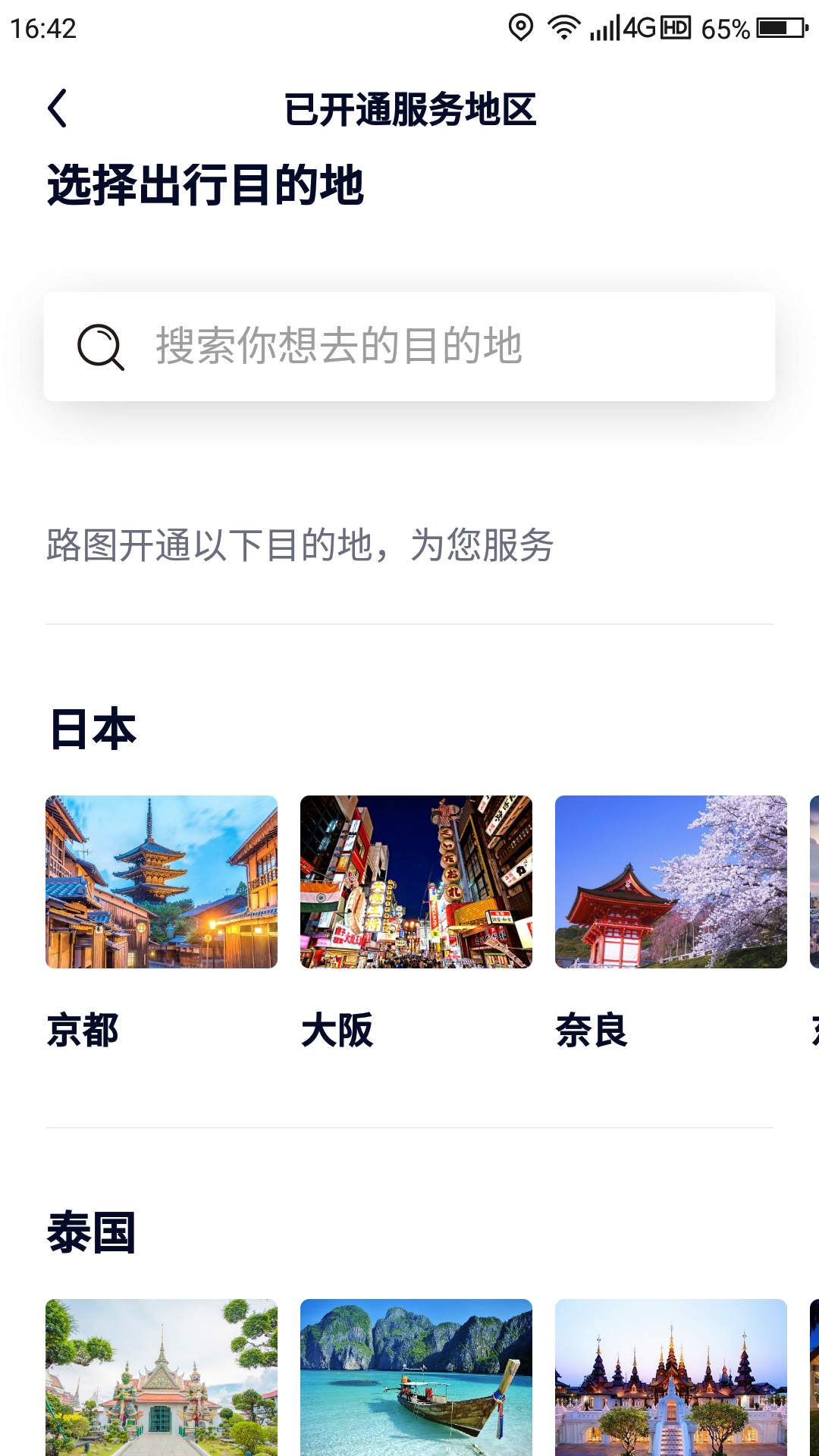This screenshot has width=819, height=1456.
Task: Go back using the top-left arrow
Action: pos(58,108)
